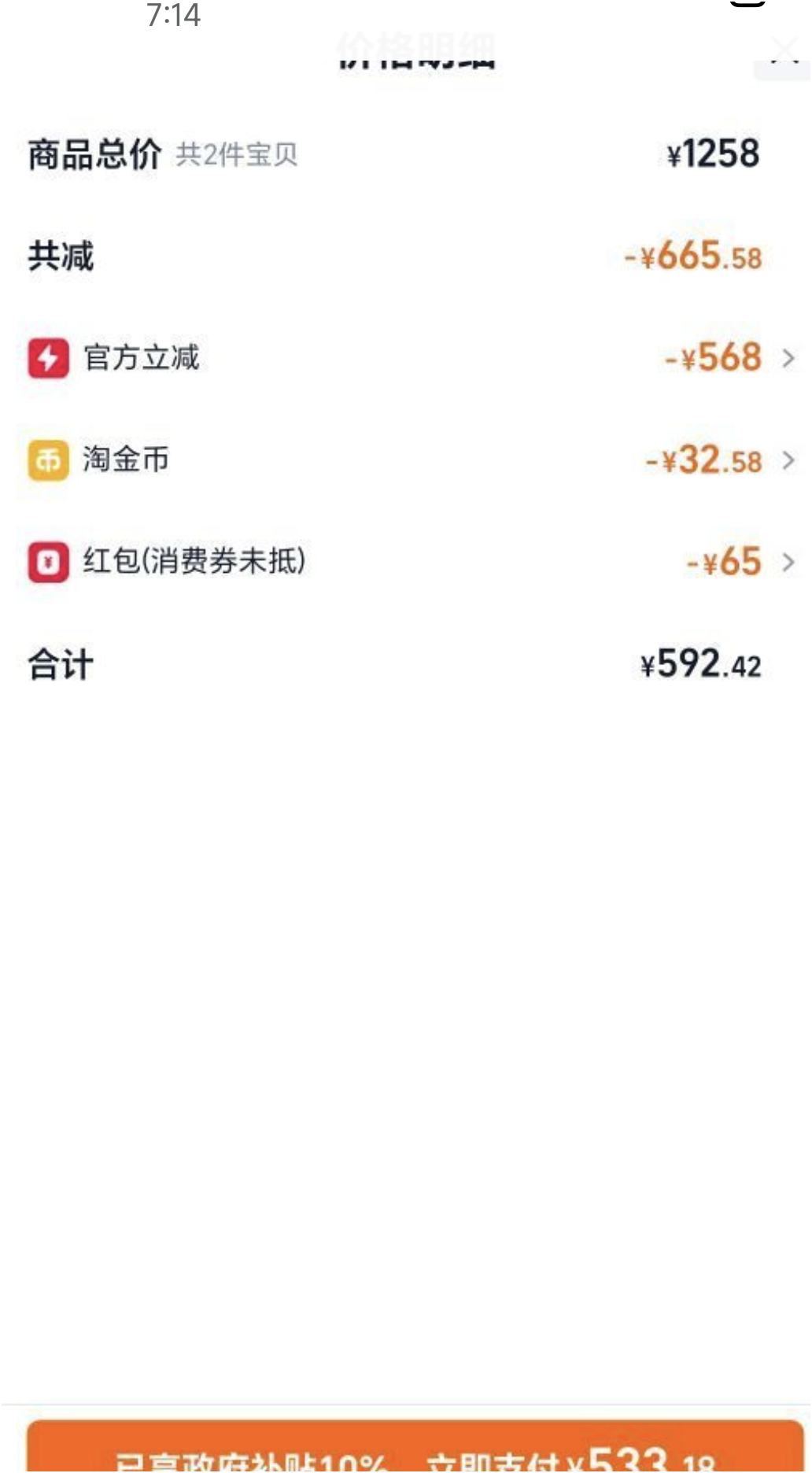
Task: View the 红包 red packet discount details
Action: [x=788, y=563]
